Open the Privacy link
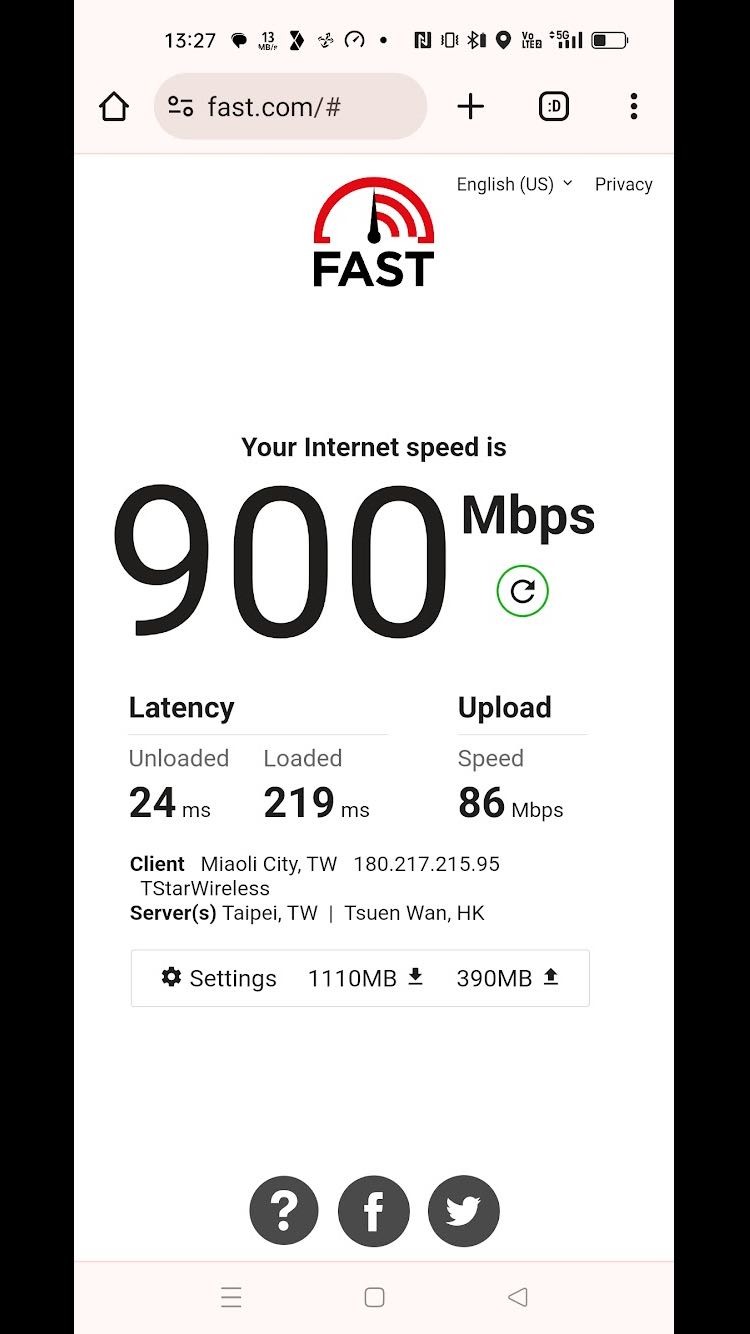The image size is (750, 1334). pos(623,184)
